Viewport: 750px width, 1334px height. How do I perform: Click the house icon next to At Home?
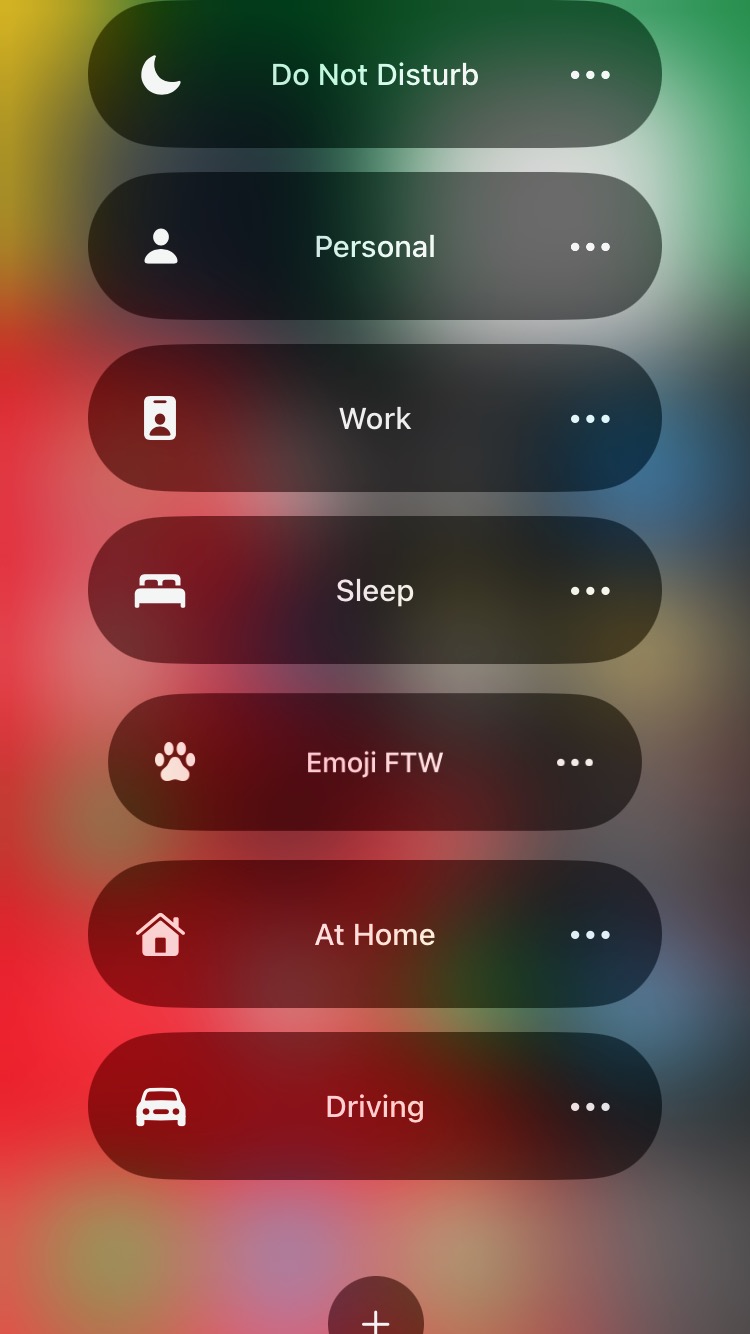pos(160,934)
